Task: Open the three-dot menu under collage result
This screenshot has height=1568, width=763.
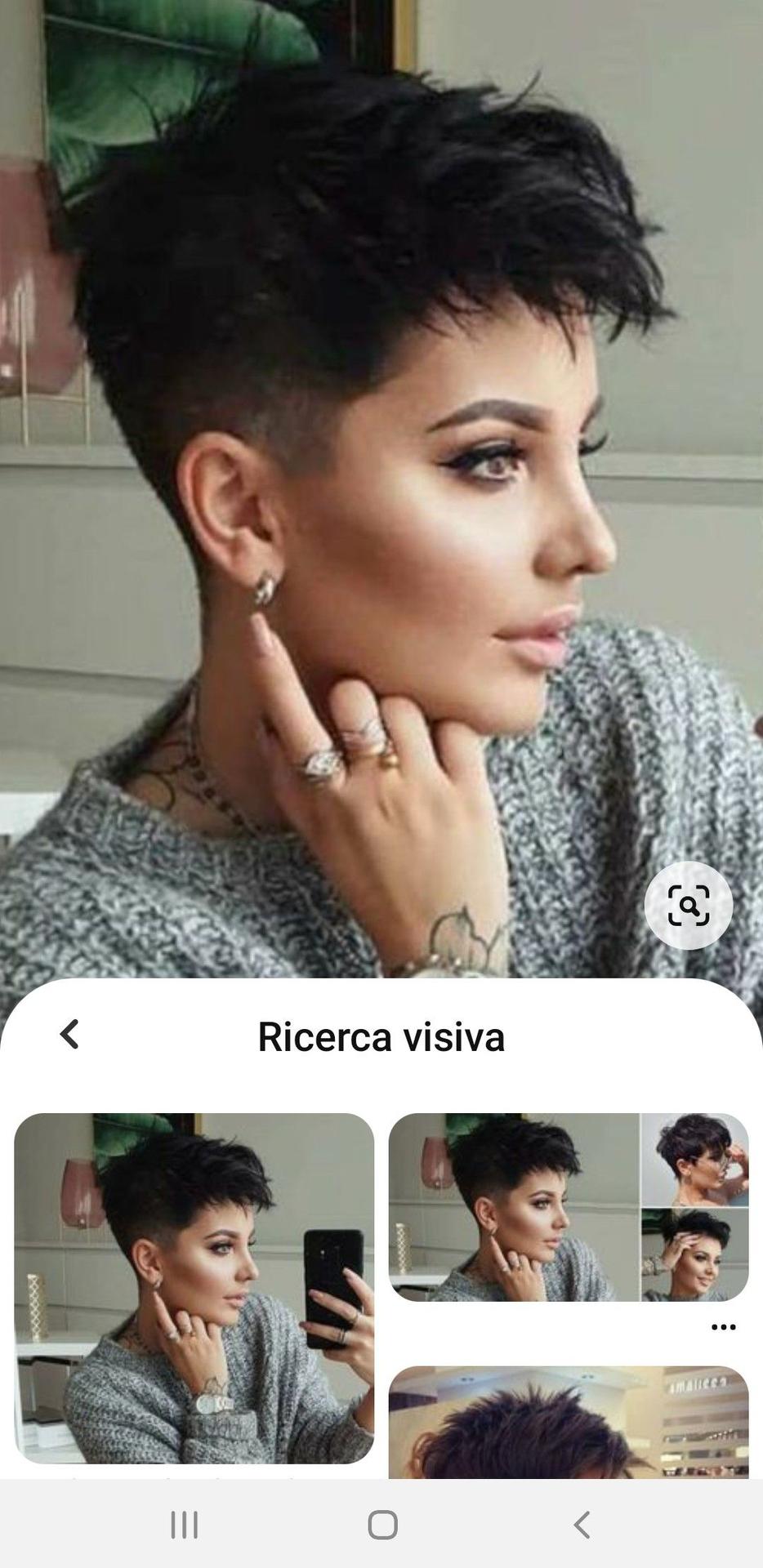Action: [x=723, y=1327]
